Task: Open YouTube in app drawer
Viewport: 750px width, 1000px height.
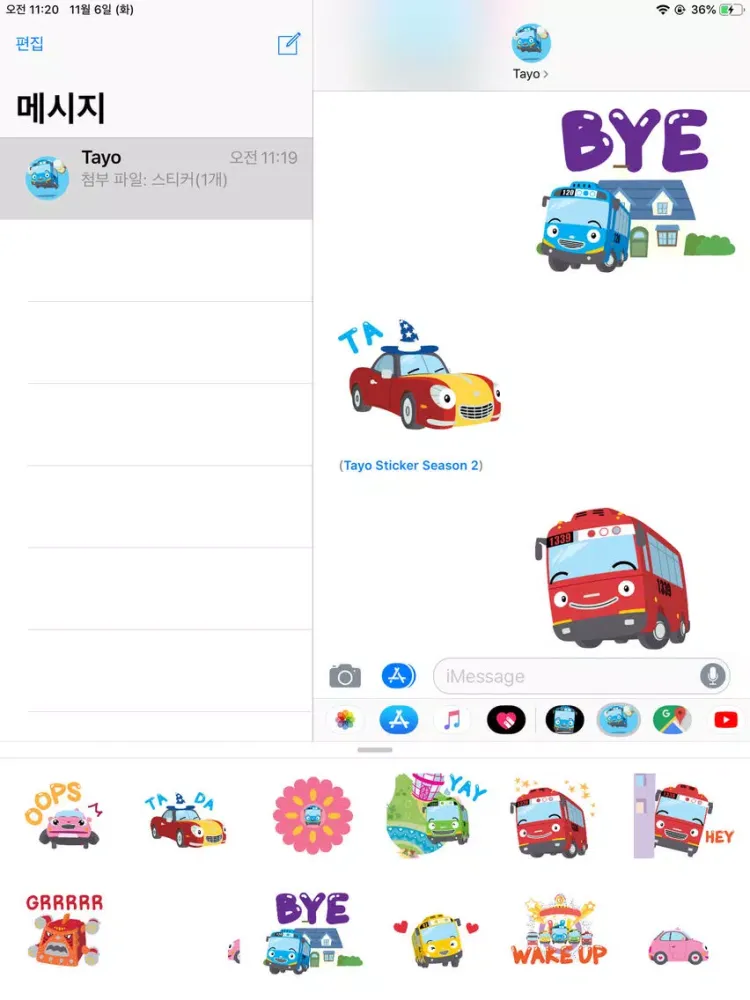Action: click(726, 719)
